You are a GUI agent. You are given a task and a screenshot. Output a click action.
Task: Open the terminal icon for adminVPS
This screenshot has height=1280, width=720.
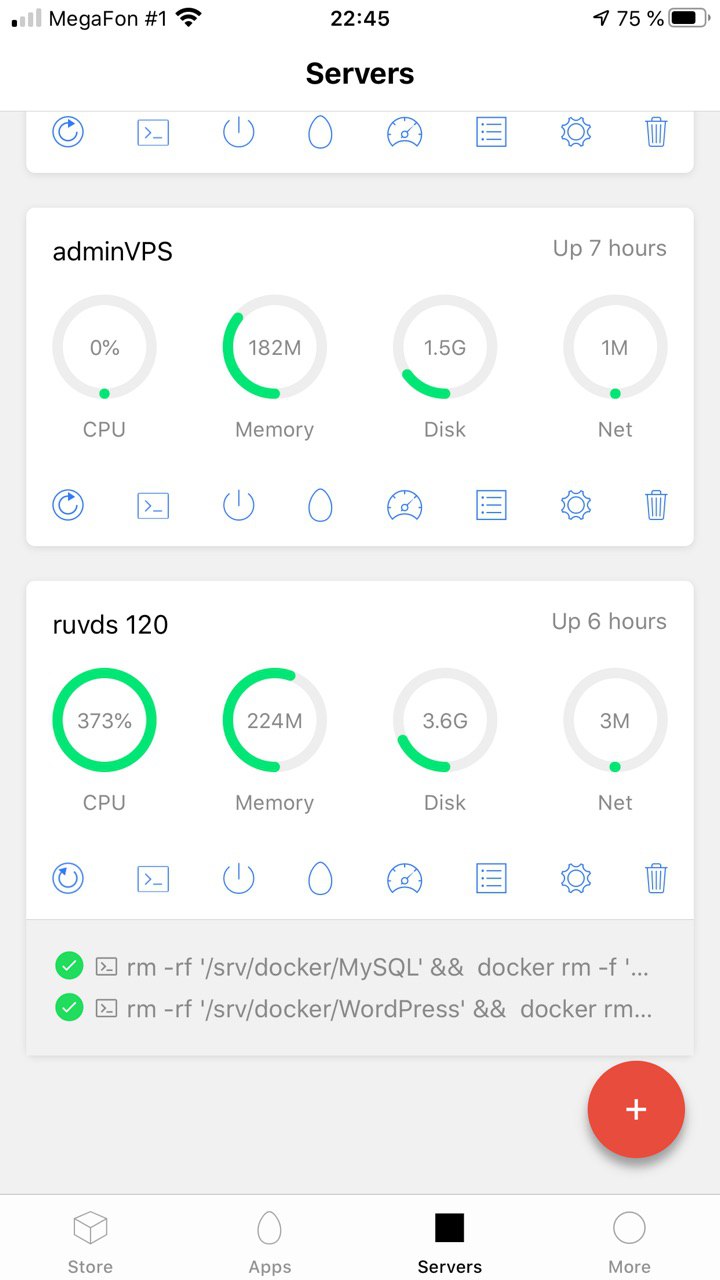click(x=153, y=505)
